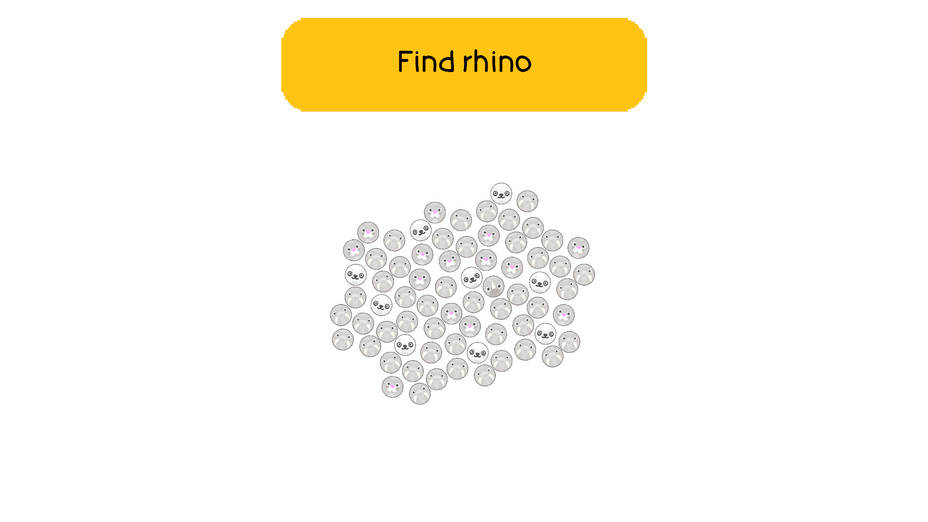Tap the rhino face among the animals
Viewport: 928px width, 522px height.
tap(493, 287)
